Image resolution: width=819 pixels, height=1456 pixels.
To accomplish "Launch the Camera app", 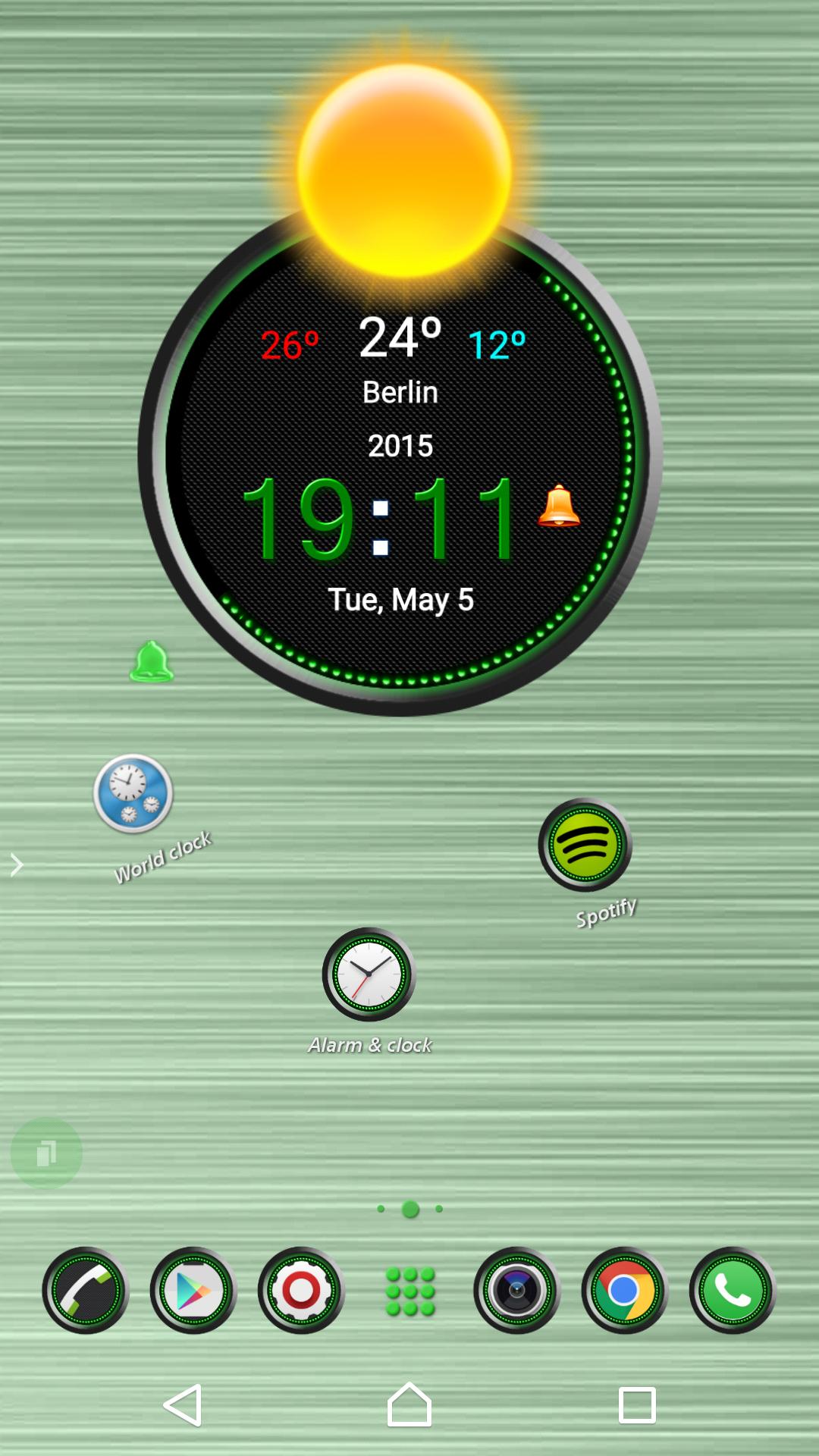I will click(x=517, y=1290).
